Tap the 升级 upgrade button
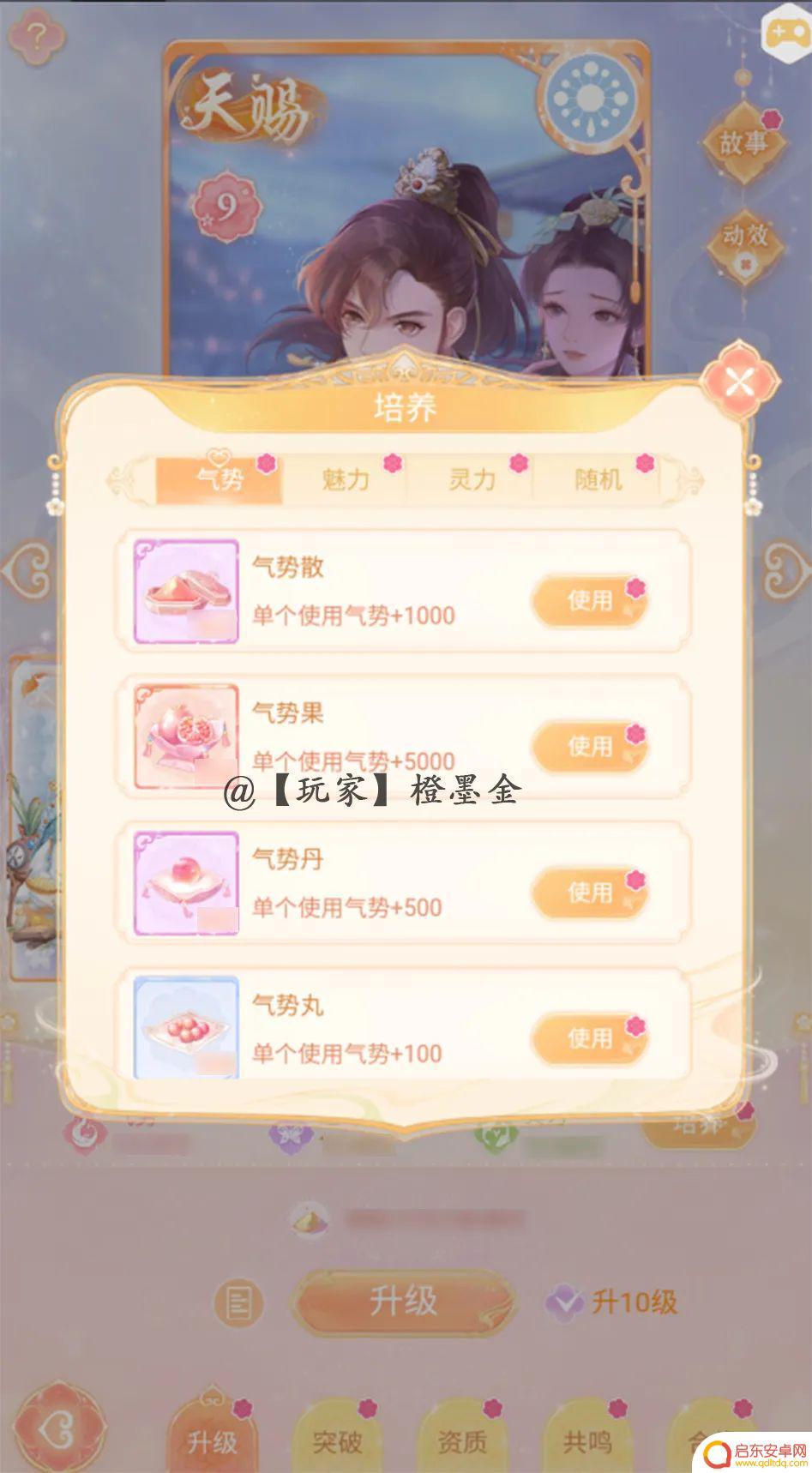 point(404,1302)
